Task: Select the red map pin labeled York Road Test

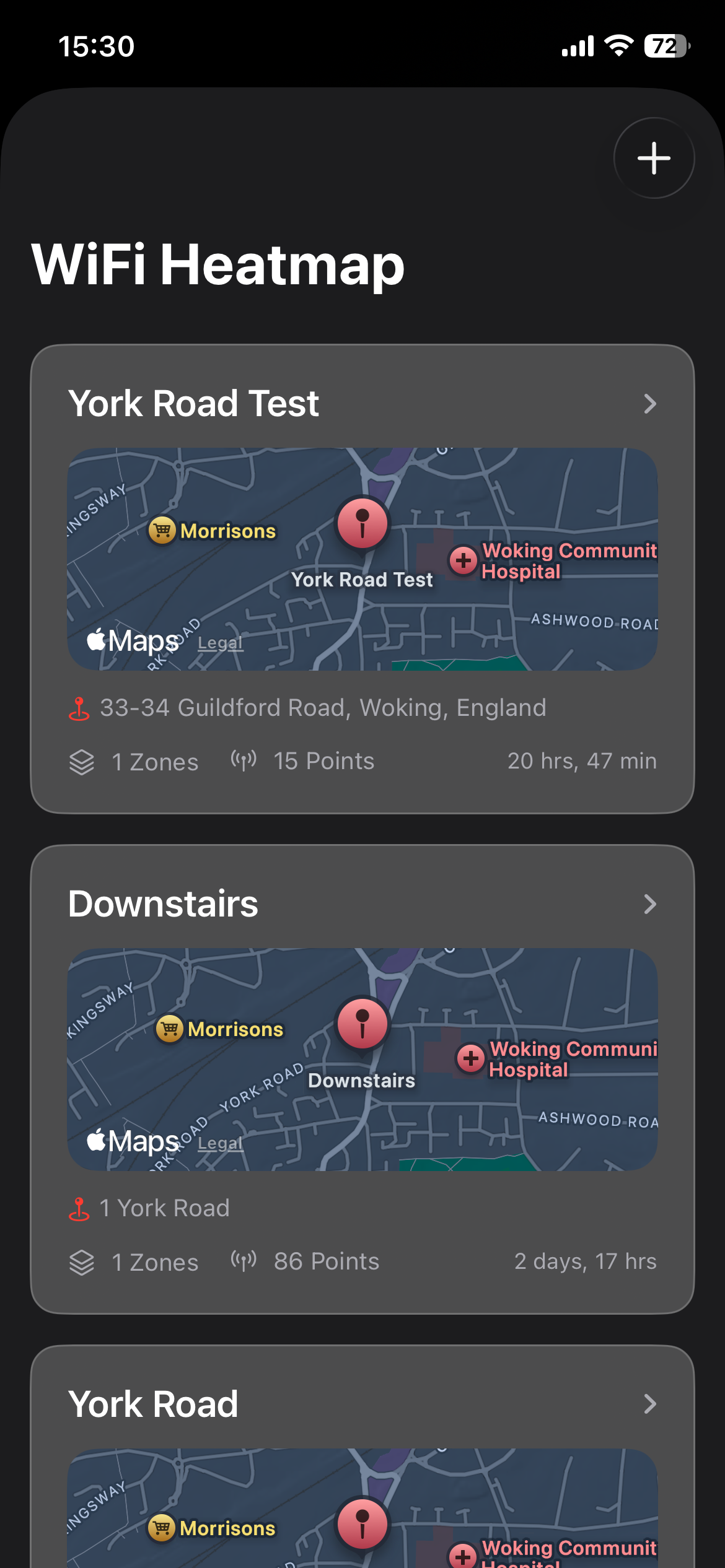Action: [x=362, y=523]
